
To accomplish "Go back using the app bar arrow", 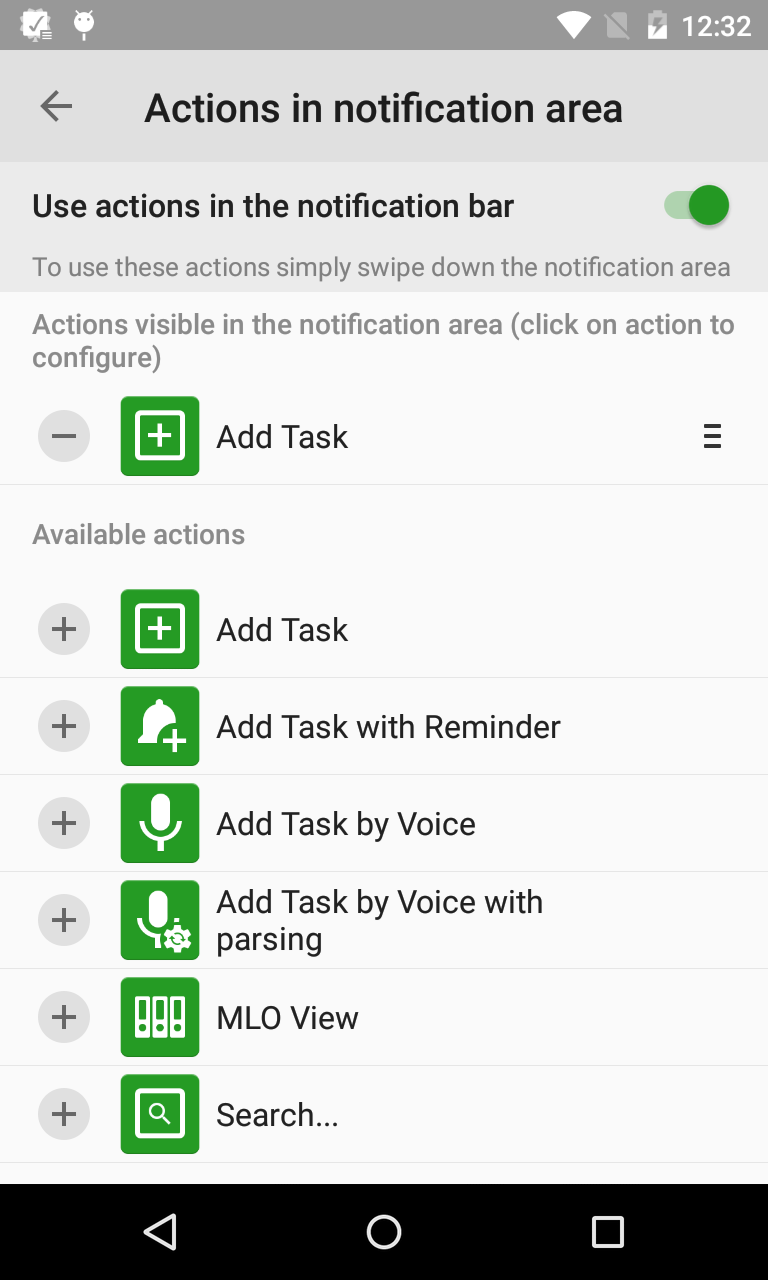I will 56,106.
